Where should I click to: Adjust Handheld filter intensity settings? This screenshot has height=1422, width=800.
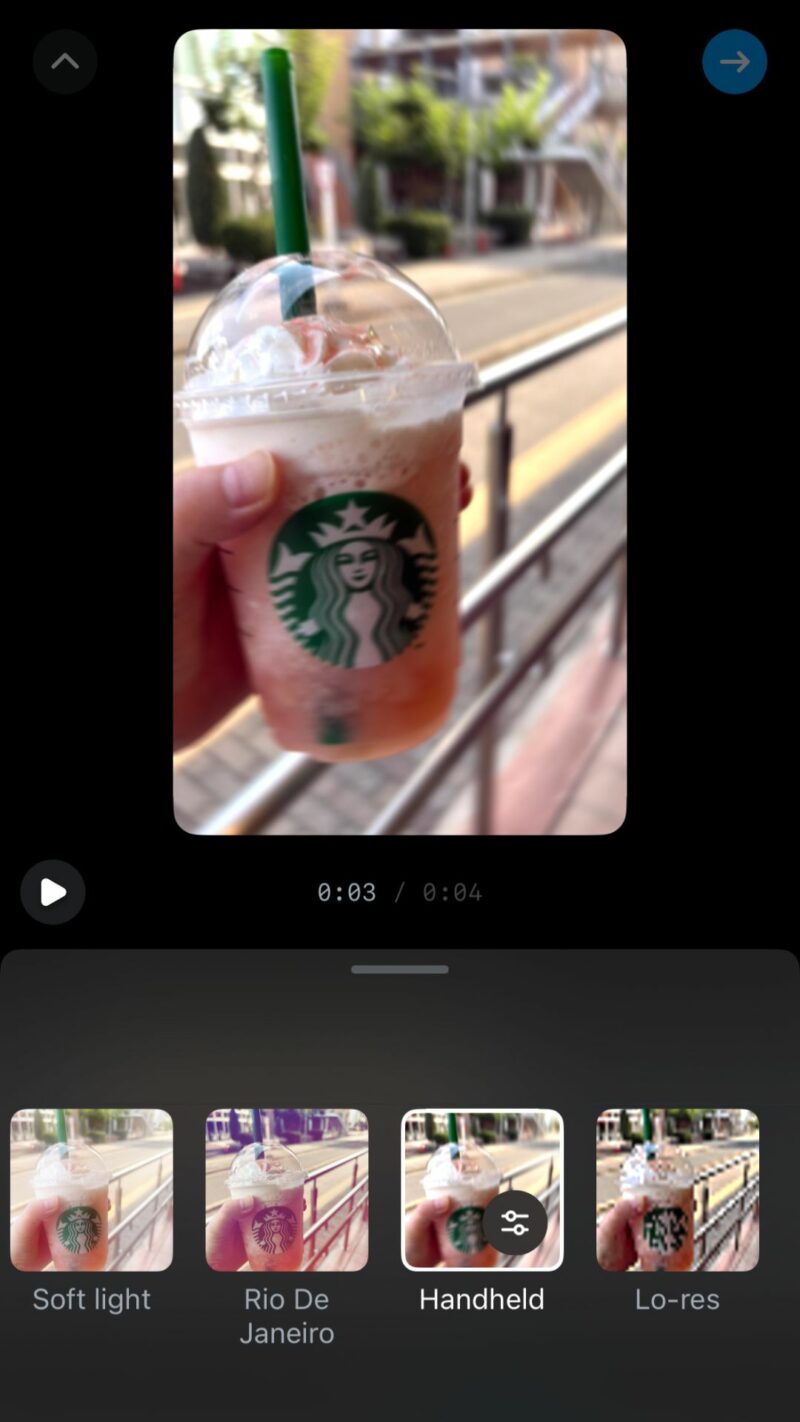click(515, 1222)
